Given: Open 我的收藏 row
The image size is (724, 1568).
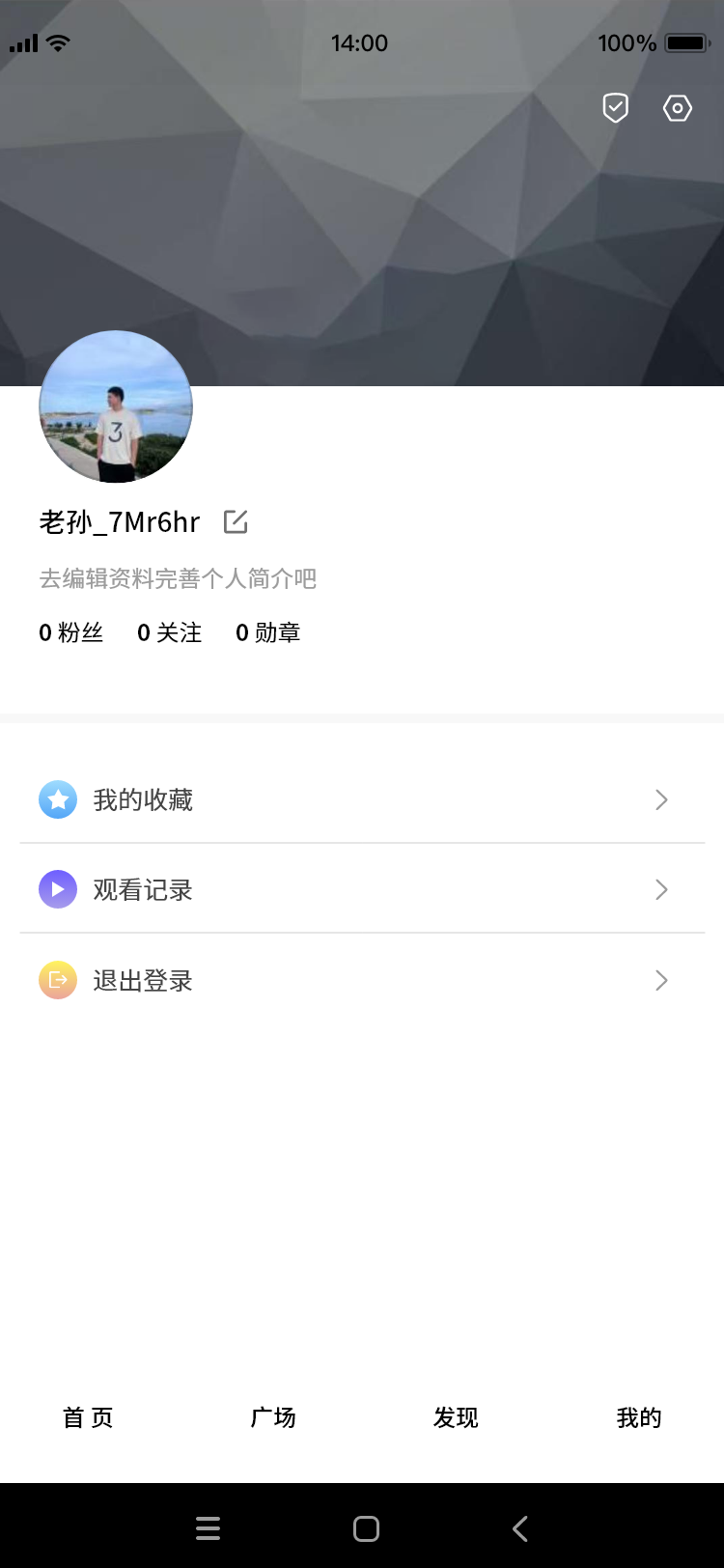Looking at the screenshot, I should click(362, 799).
